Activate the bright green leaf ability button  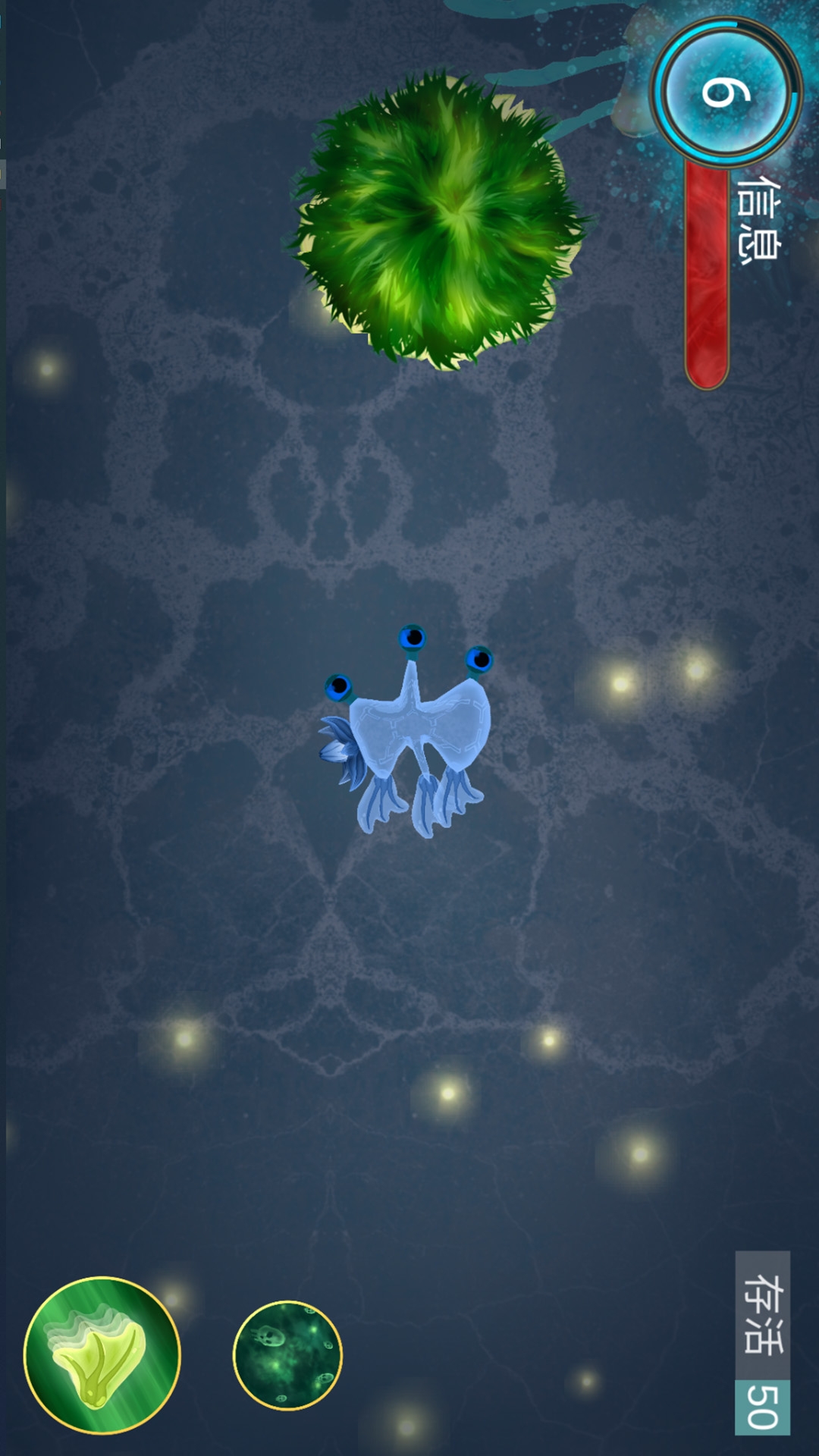(x=102, y=1355)
